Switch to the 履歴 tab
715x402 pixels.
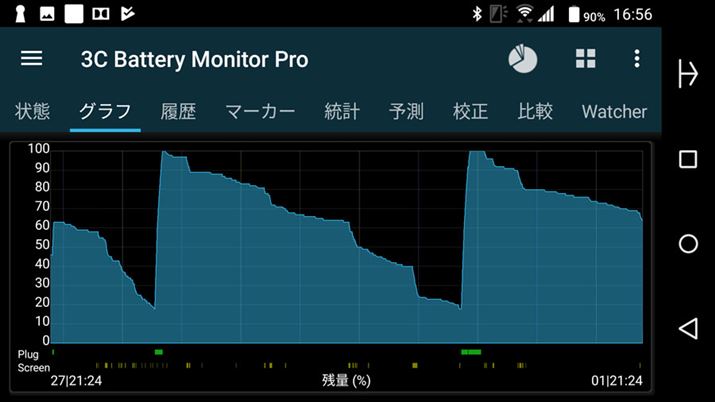[182, 111]
